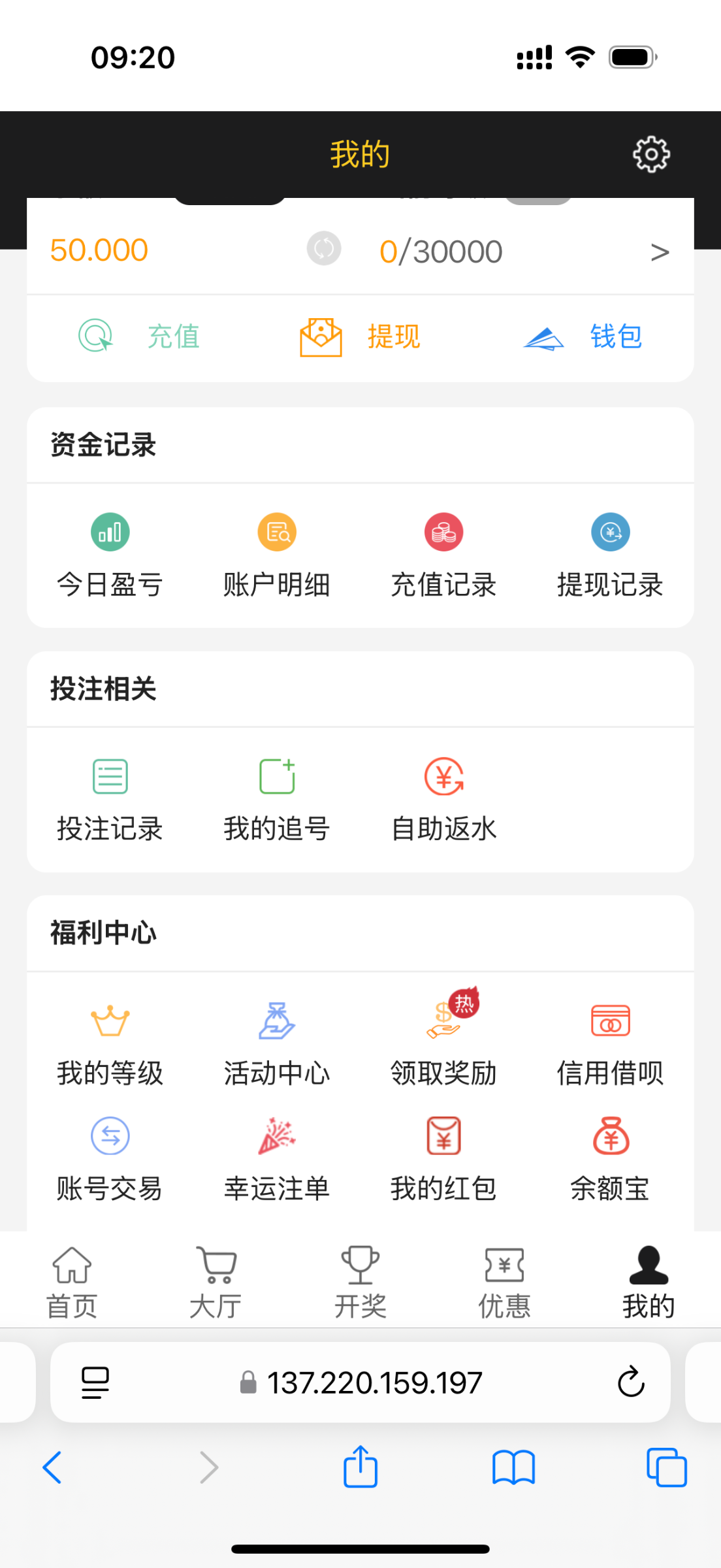Open 自助返水 self-service rebate
Screen dimensions: 721x1568
[x=443, y=800]
